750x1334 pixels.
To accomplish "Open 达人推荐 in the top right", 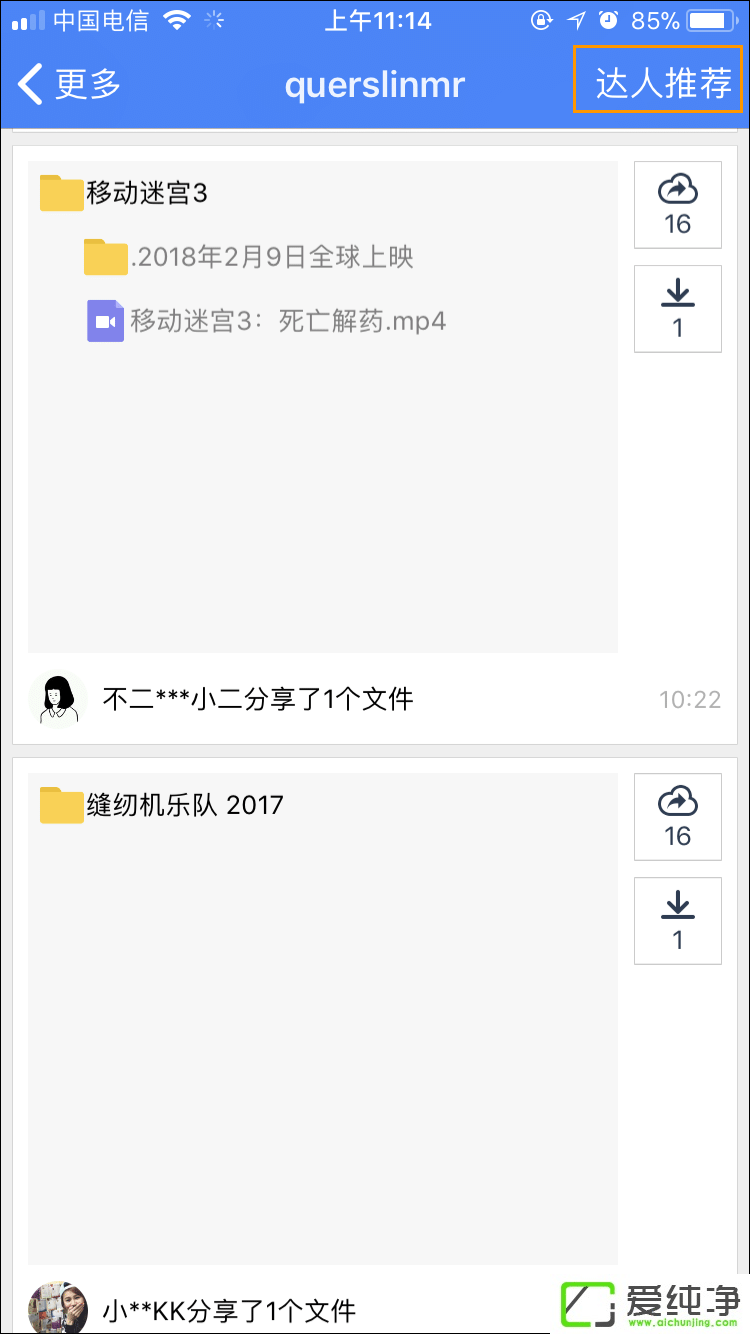I will pos(658,83).
